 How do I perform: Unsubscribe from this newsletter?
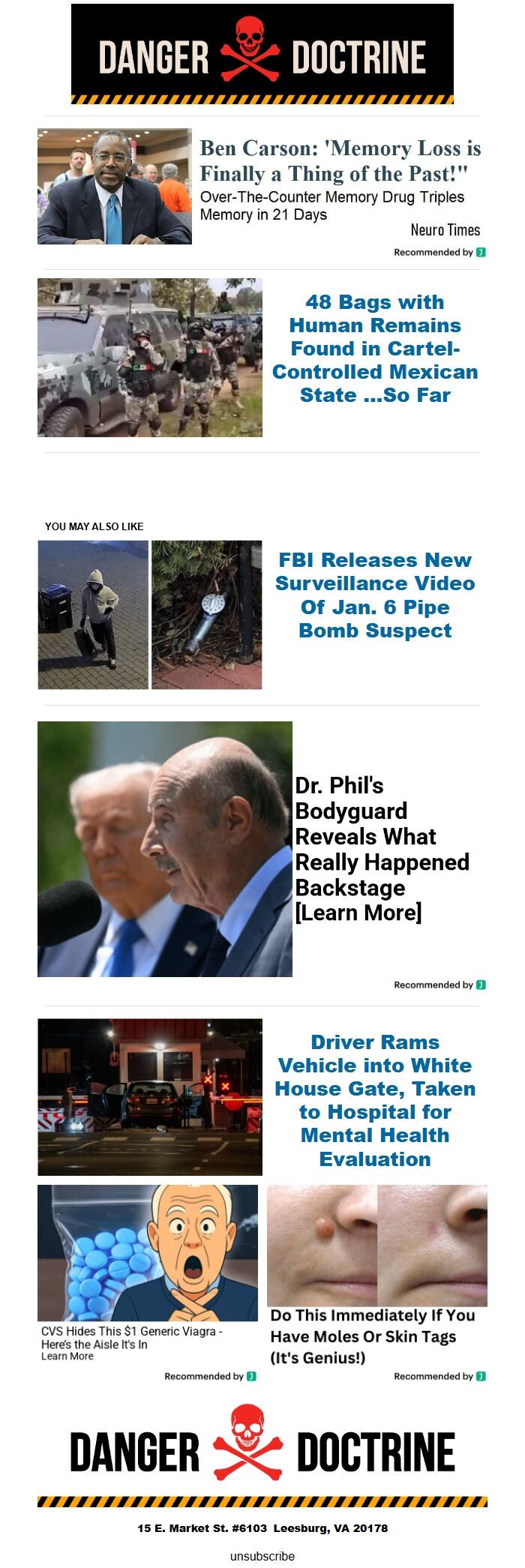pos(262,1556)
